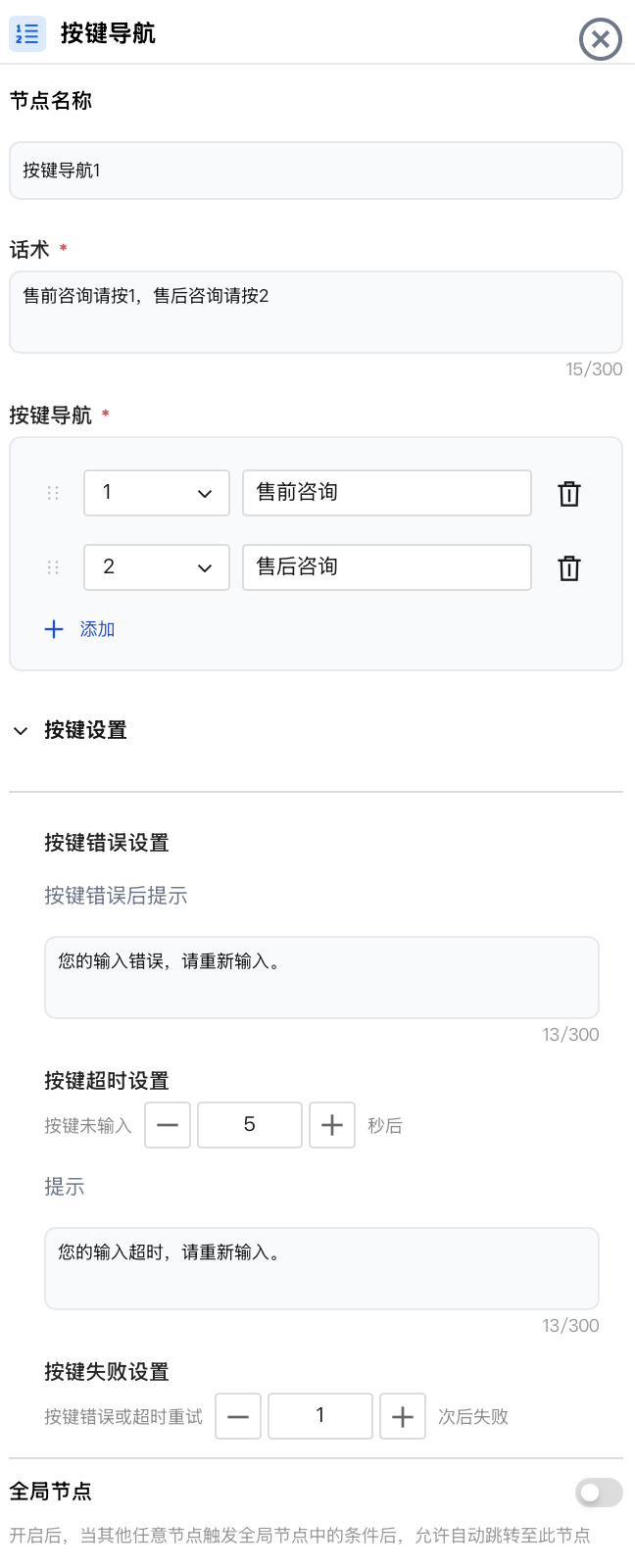Image resolution: width=635 pixels, height=1568 pixels.
Task: Close the 按键导航 panel
Action: (601, 39)
